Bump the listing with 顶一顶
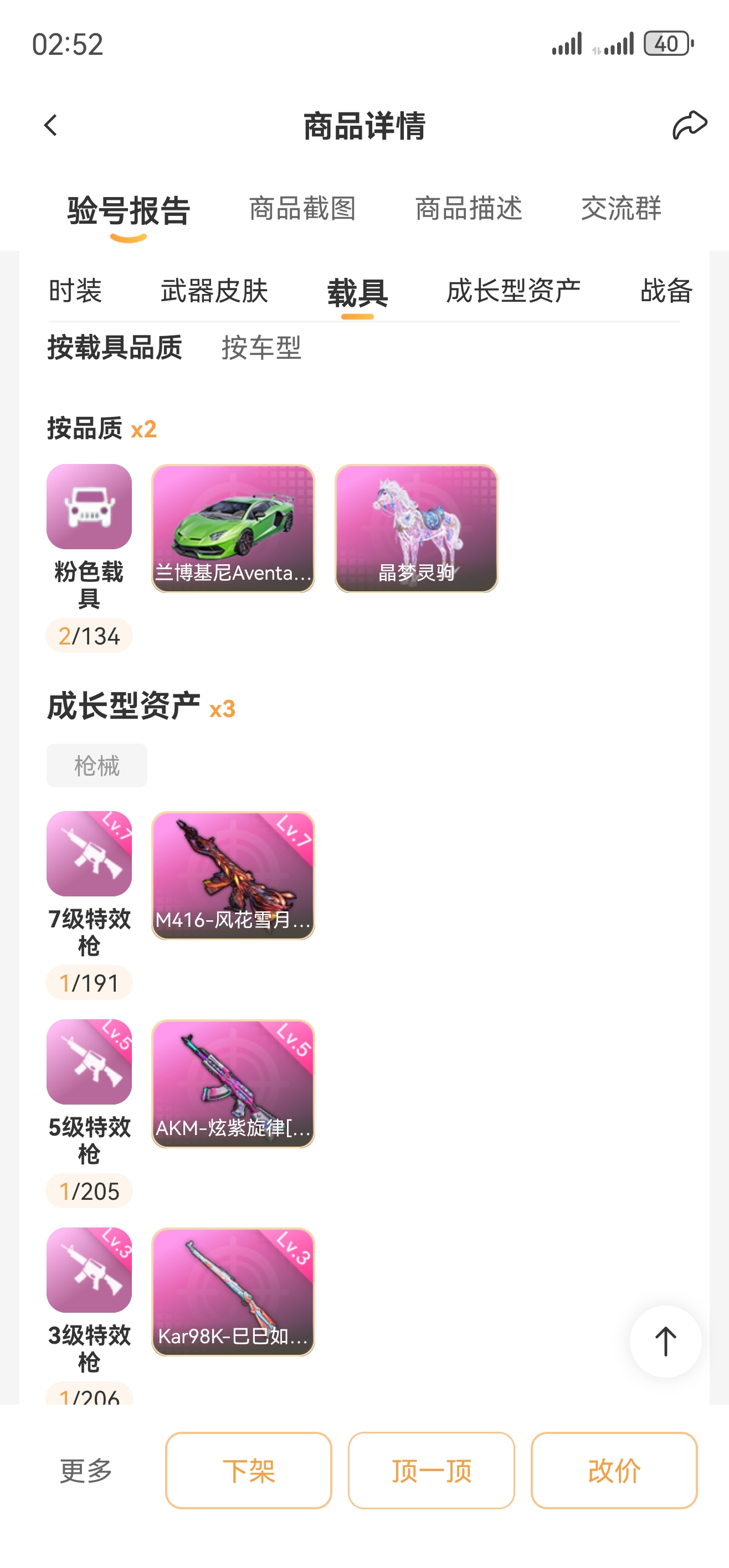The height and width of the screenshot is (1568, 729). pyautogui.click(x=431, y=1471)
